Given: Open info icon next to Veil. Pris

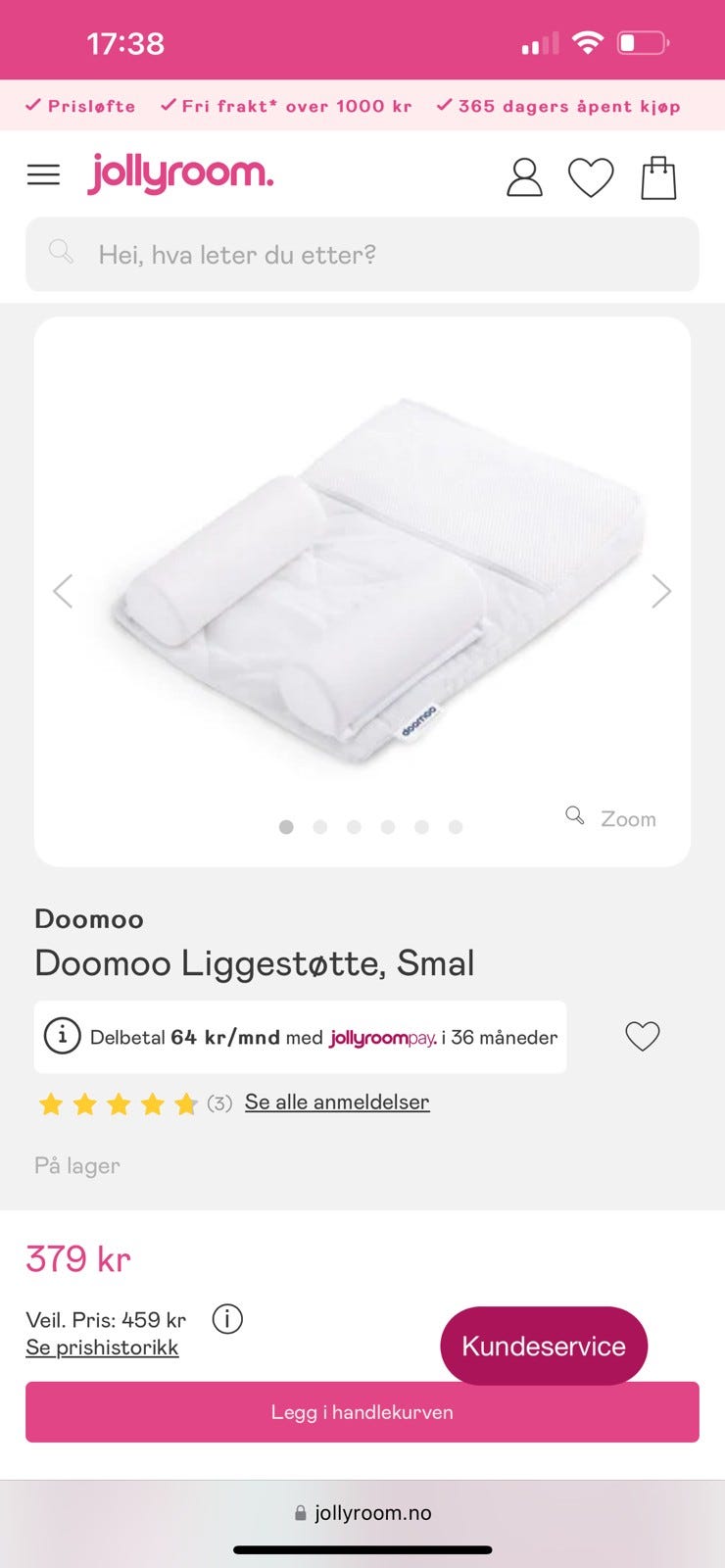Looking at the screenshot, I should point(227,1319).
